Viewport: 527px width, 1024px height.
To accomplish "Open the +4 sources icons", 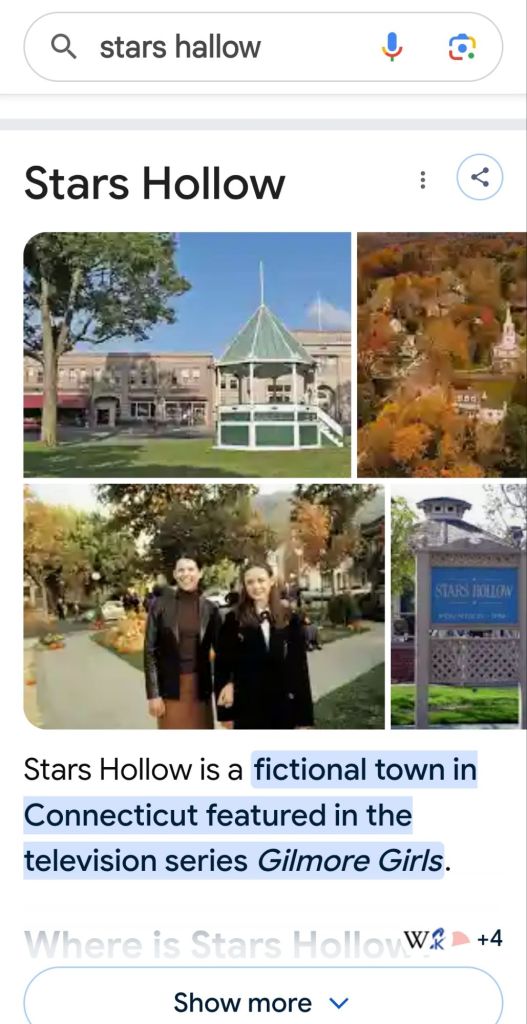I will [x=453, y=939].
